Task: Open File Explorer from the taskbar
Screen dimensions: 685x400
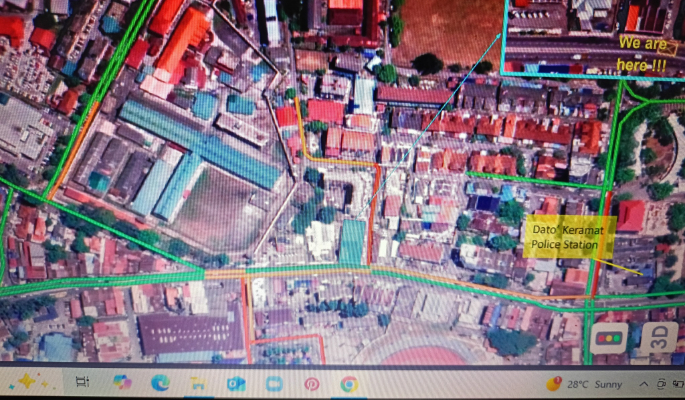Action: click(x=198, y=382)
